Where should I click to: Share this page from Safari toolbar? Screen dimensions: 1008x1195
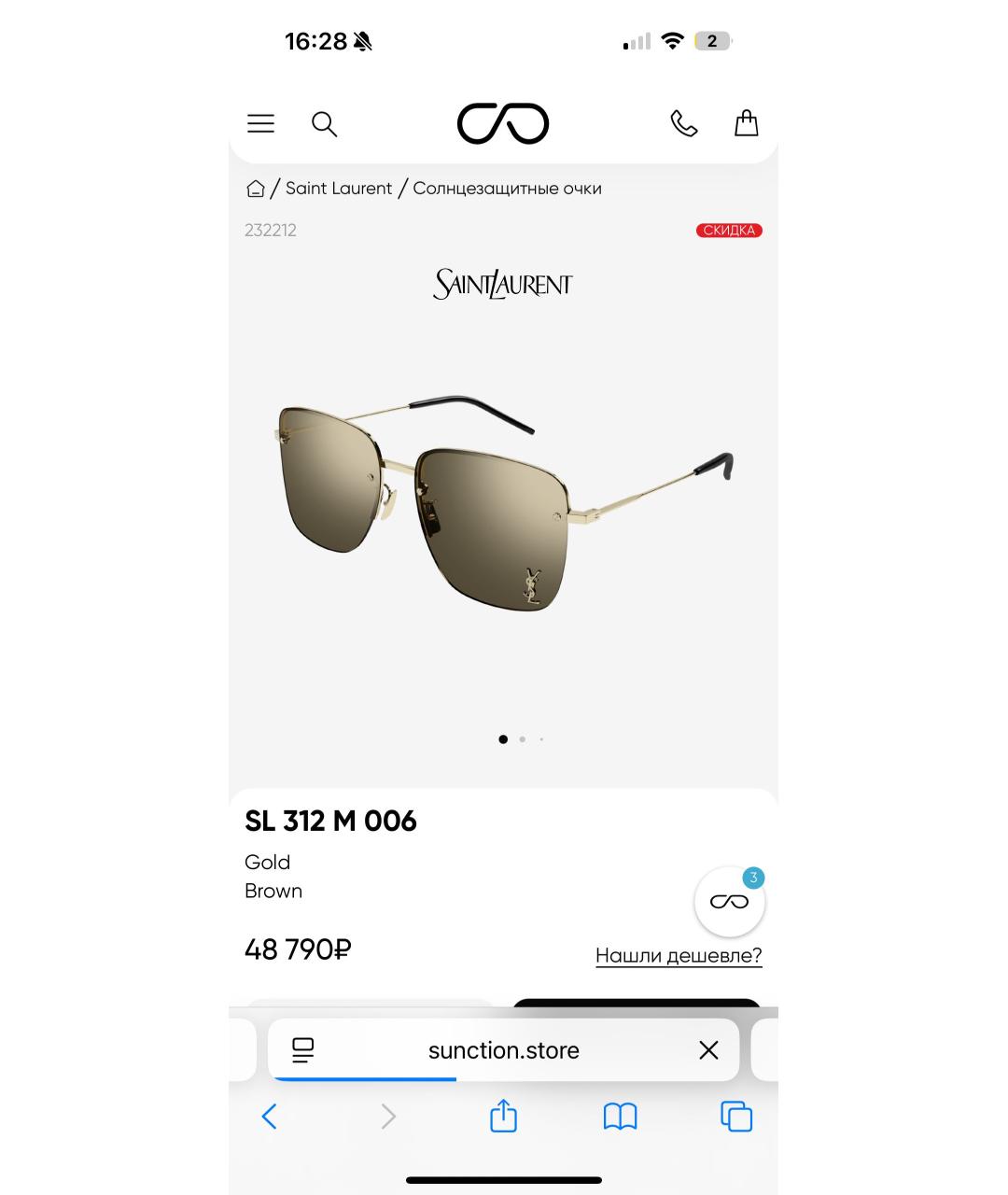pyautogui.click(x=503, y=1116)
